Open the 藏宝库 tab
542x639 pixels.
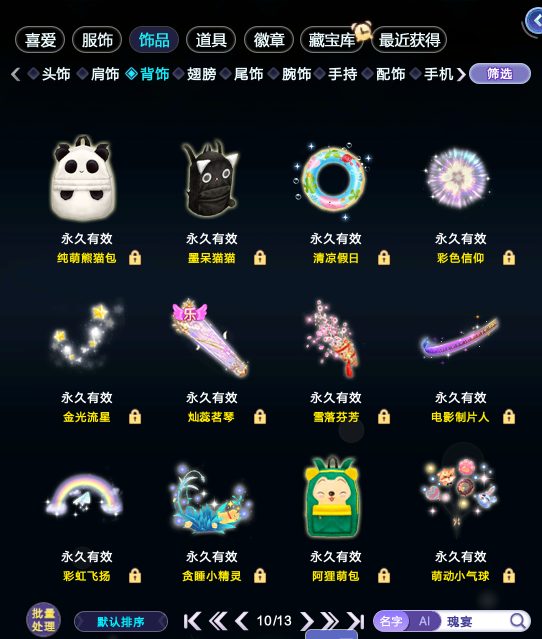(x=332, y=40)
